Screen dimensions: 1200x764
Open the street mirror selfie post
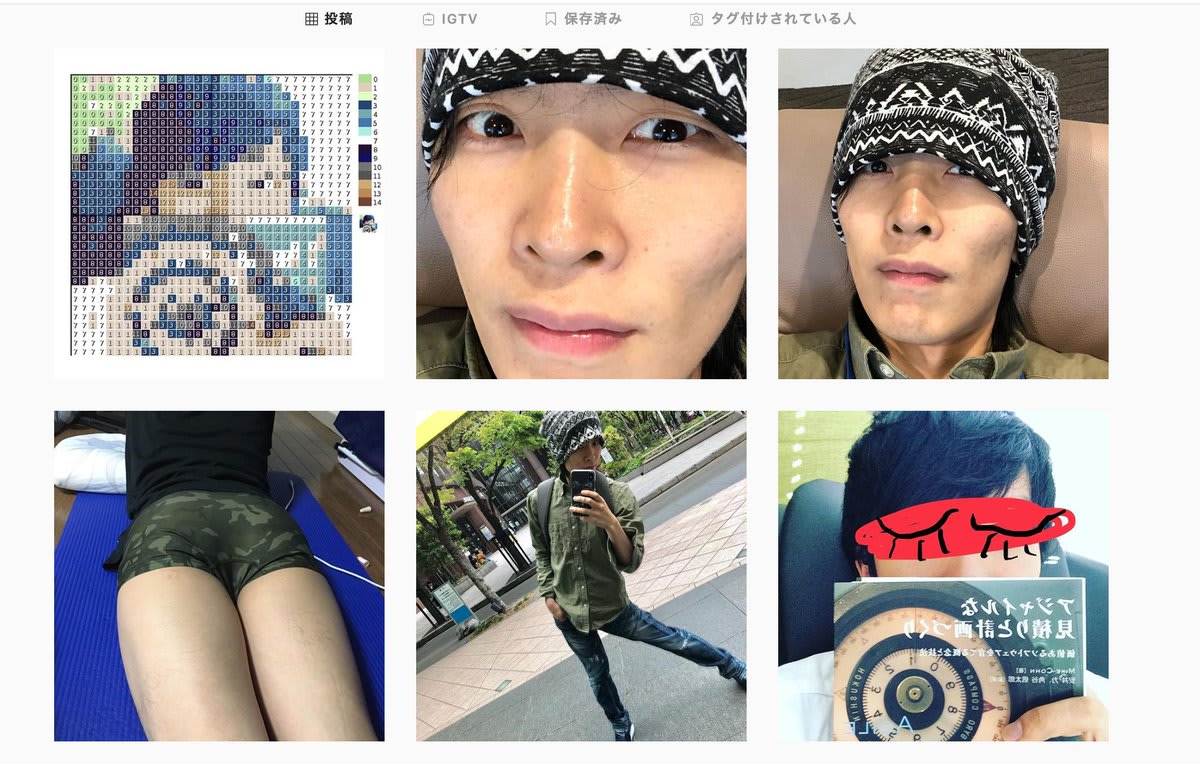click(x=581, y=576)
